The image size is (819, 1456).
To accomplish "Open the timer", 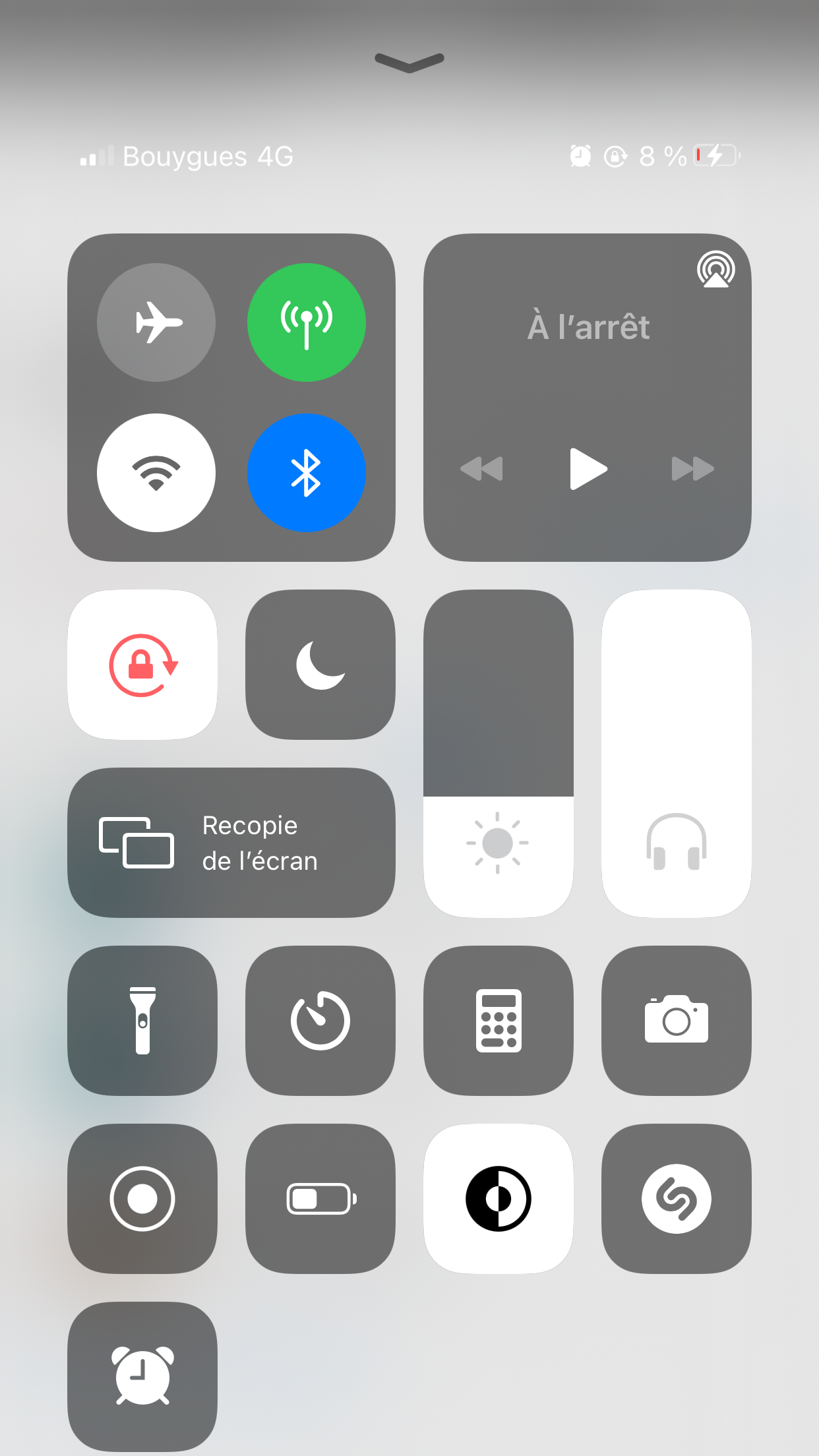I will [320, 1021].
